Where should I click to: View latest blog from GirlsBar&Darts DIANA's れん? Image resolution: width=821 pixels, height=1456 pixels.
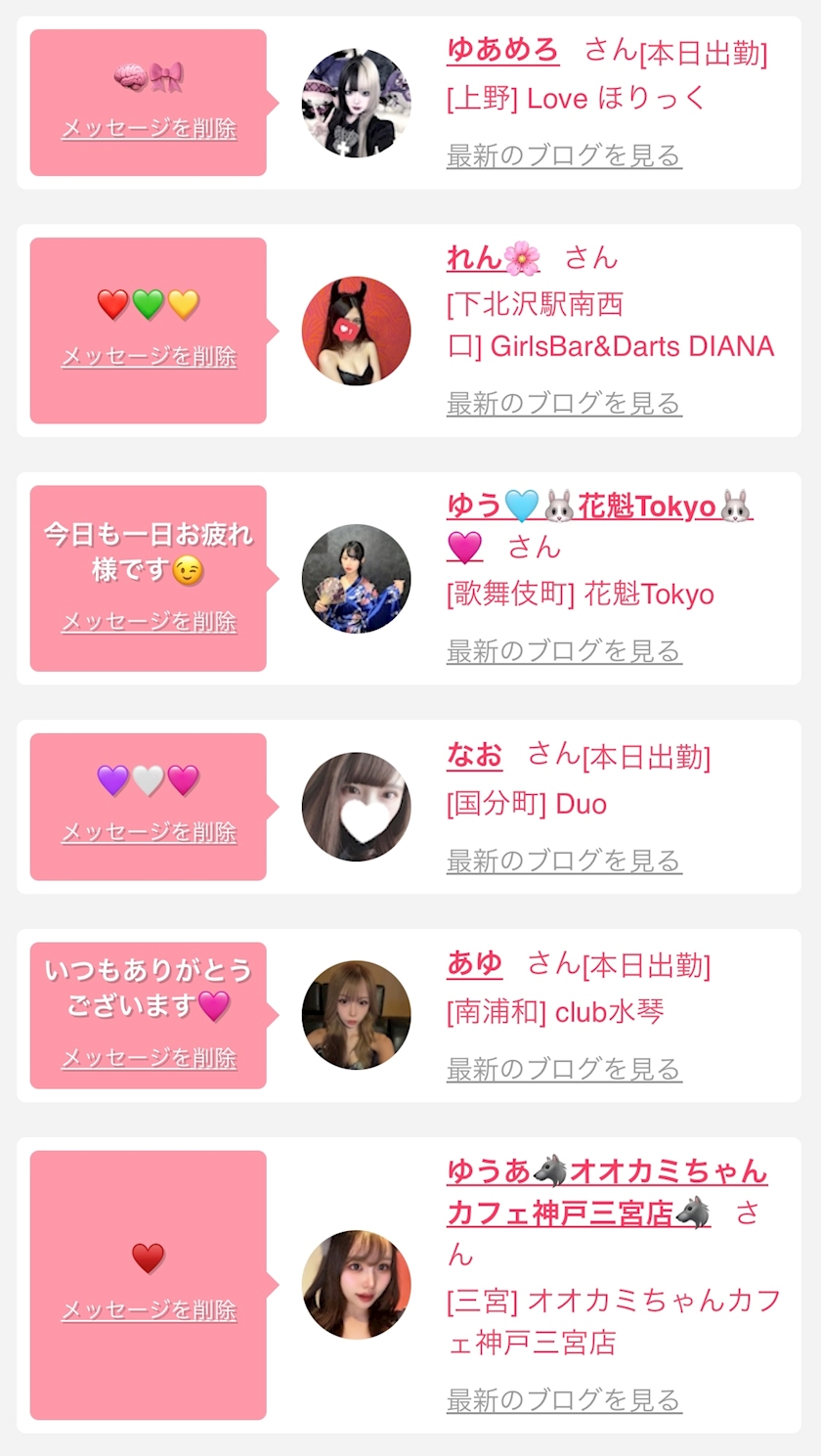[563, 403]
